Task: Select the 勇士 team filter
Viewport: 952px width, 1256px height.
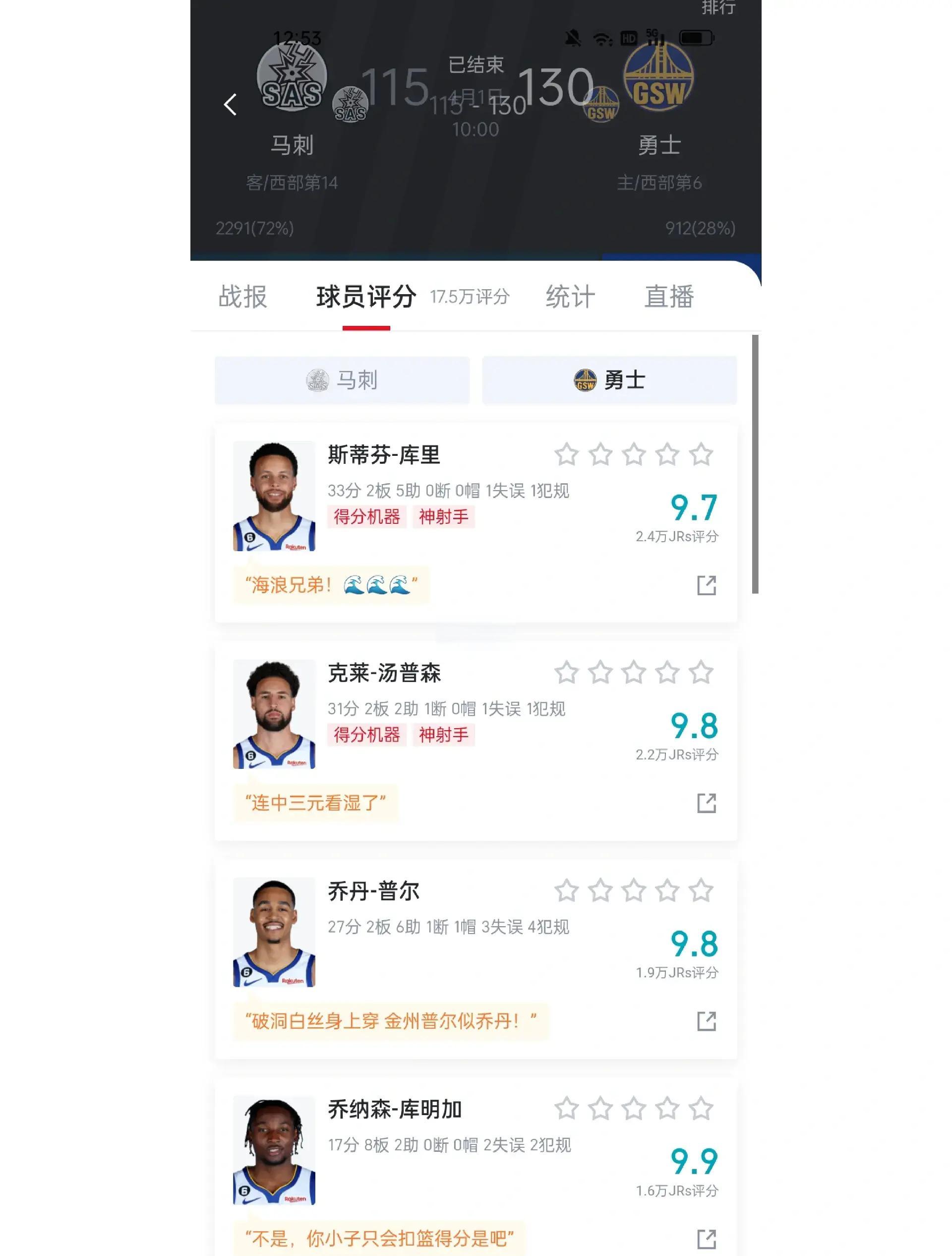Action: pyautogui.click(x=610, y=380)
